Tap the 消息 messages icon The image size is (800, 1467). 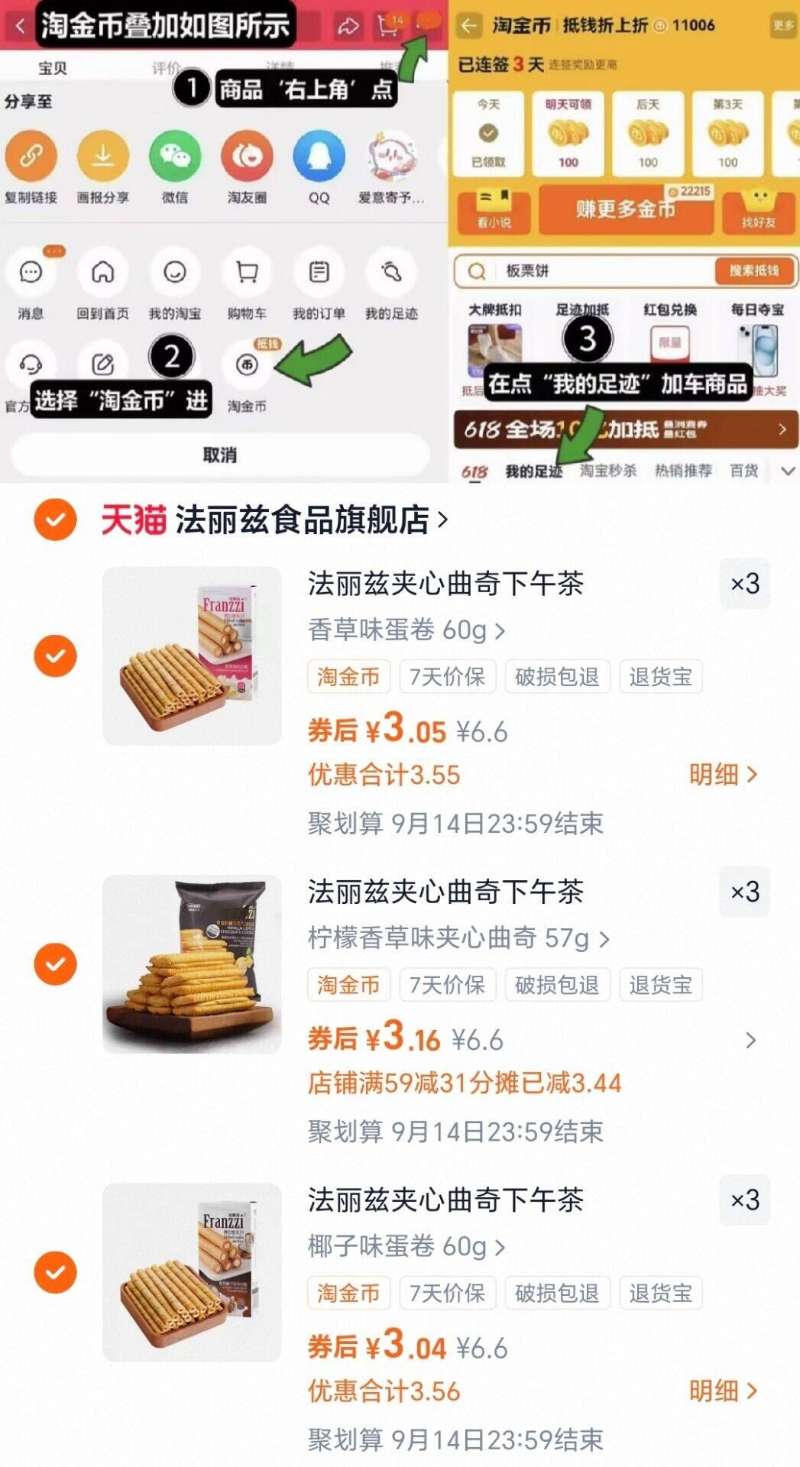tap(33, 272)
